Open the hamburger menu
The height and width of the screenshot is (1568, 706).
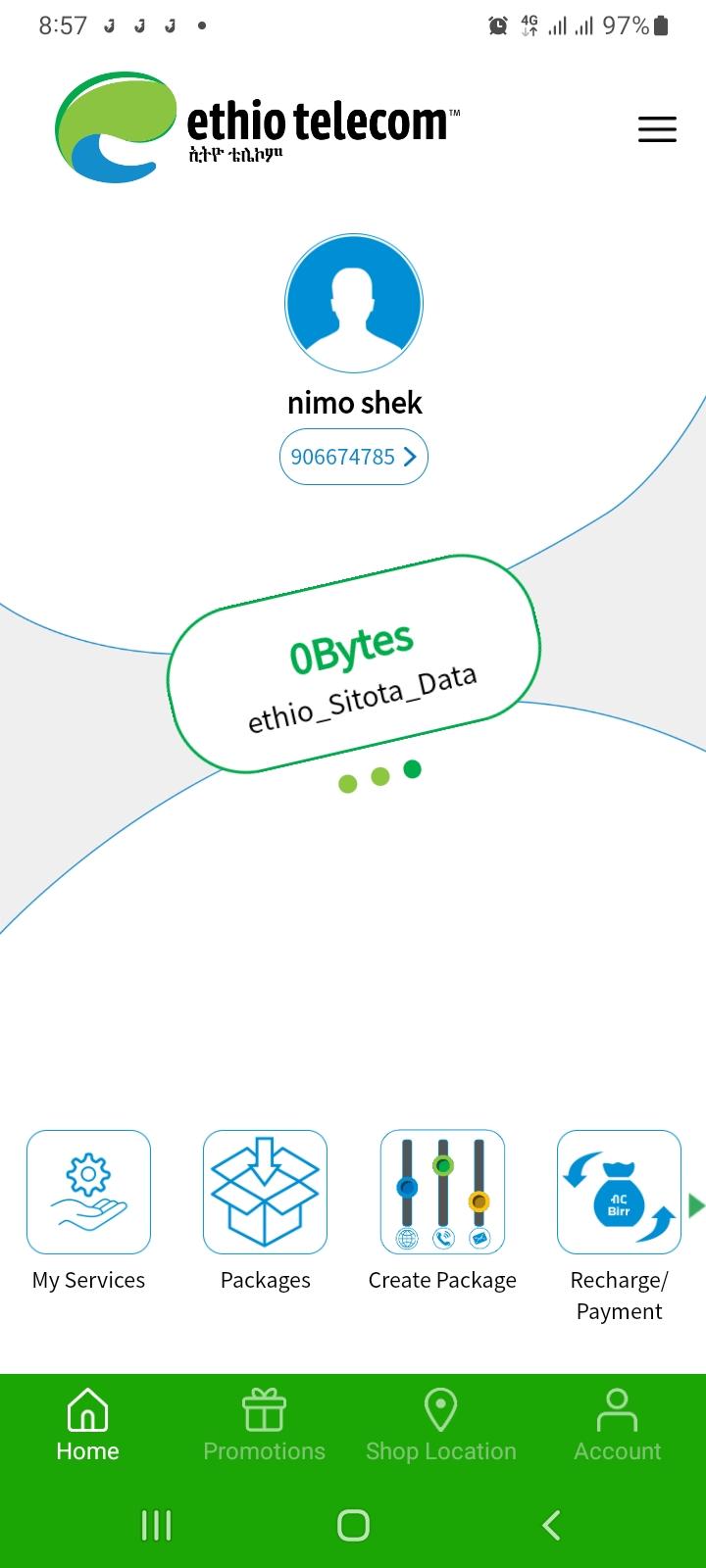point(657,129)
